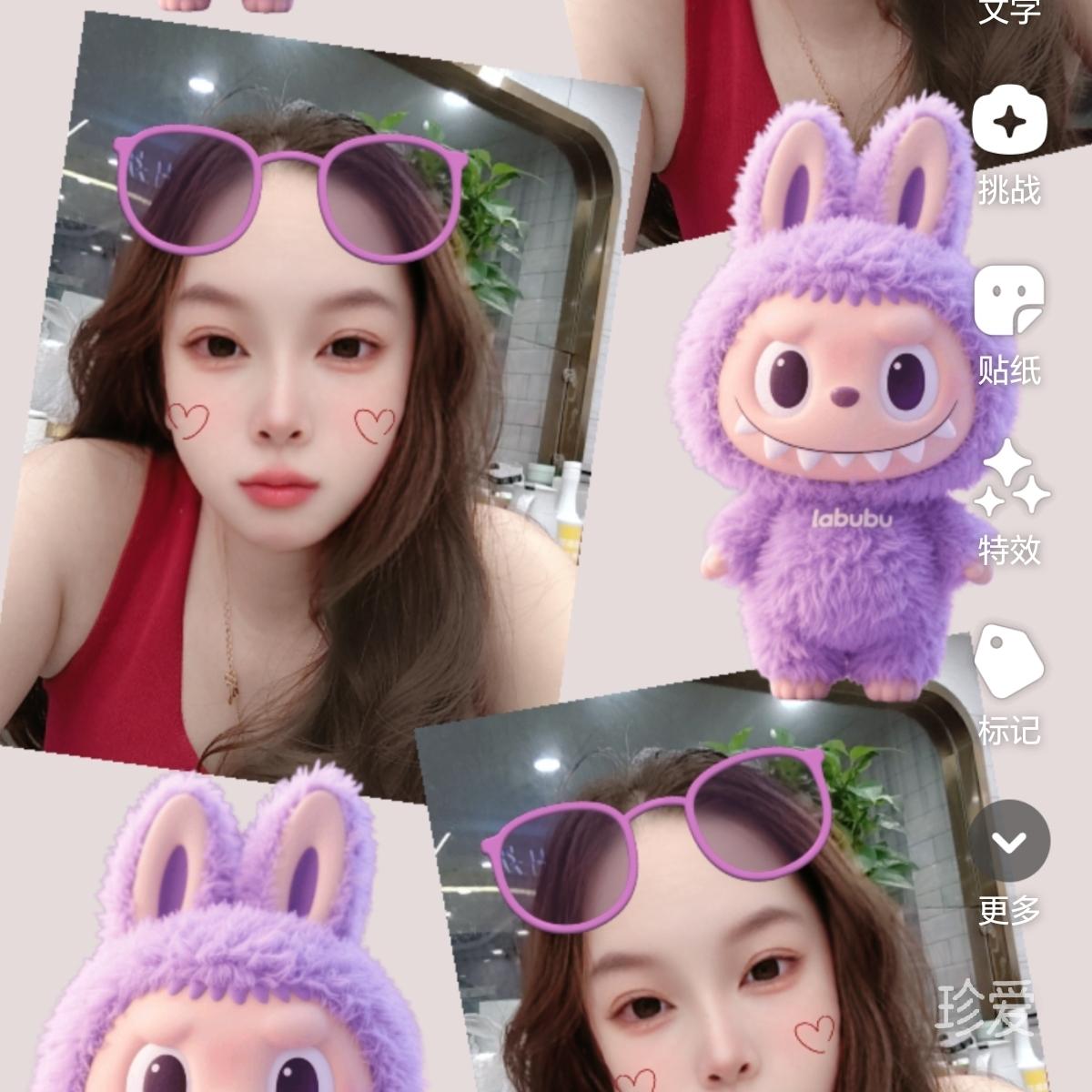
Task: Open the 文字 text tool
Action: [1008, 11]
